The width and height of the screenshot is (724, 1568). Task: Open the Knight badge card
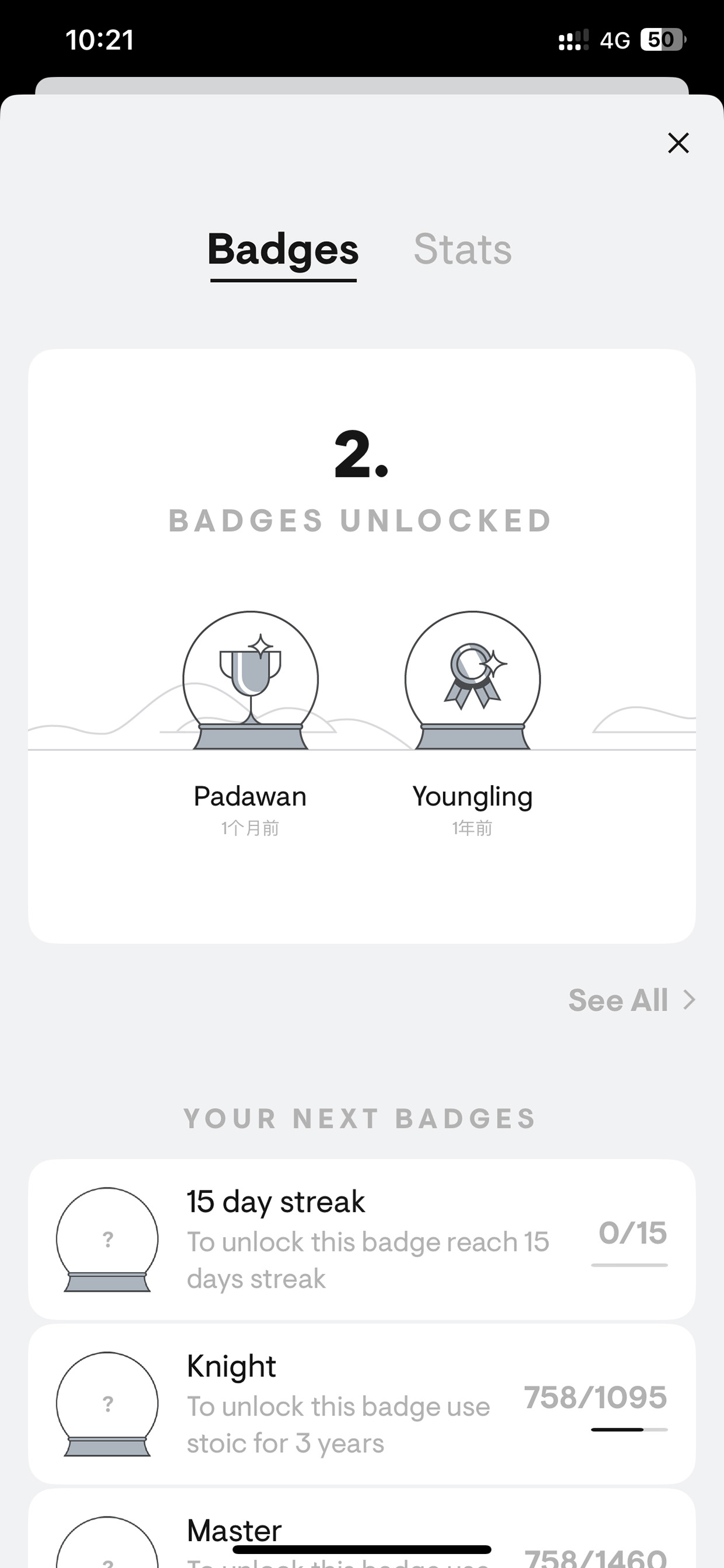pos(362,1404)
